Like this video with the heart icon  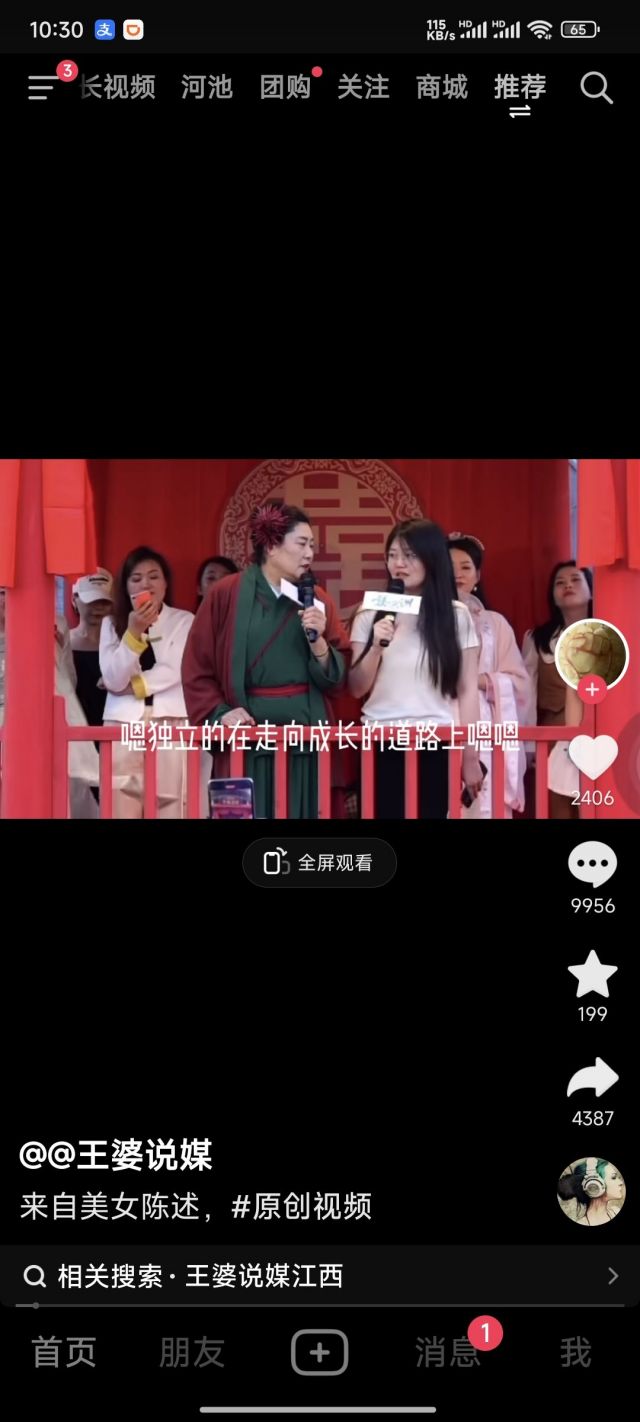pos(593,758)
